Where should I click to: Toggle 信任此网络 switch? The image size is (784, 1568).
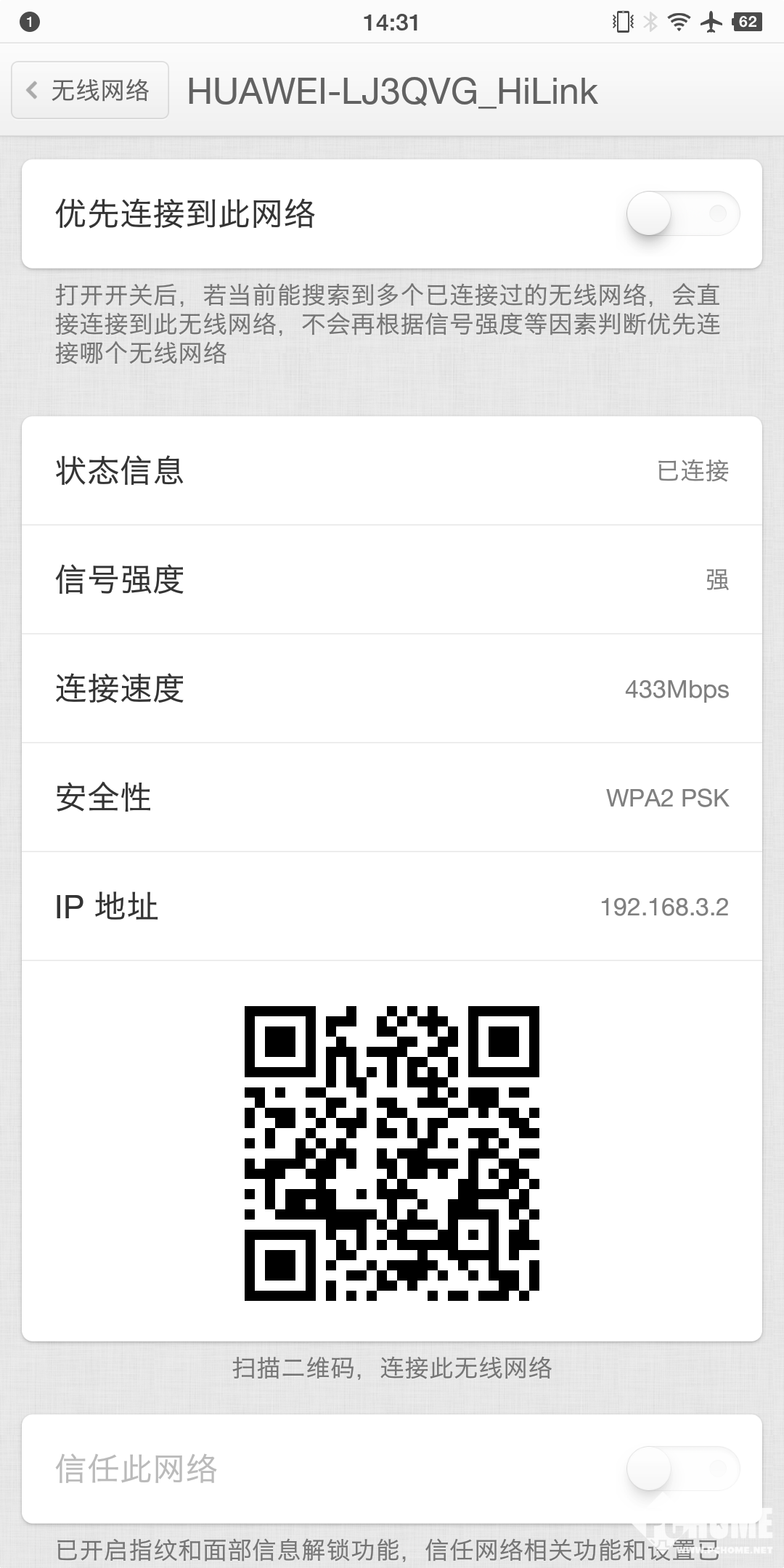pos(682,1469)
